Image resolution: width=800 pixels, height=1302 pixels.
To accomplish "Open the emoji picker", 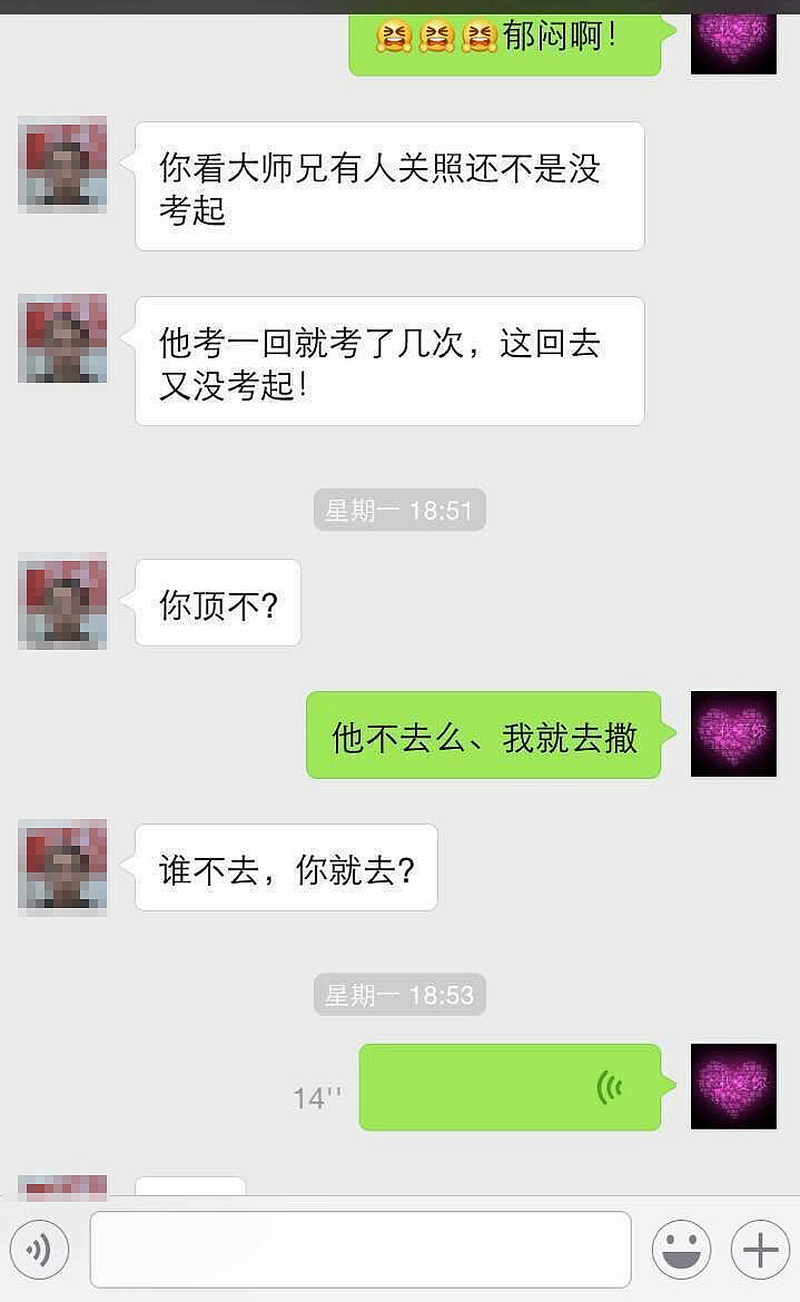I will pyautogui.click(x=681, y=1249).
